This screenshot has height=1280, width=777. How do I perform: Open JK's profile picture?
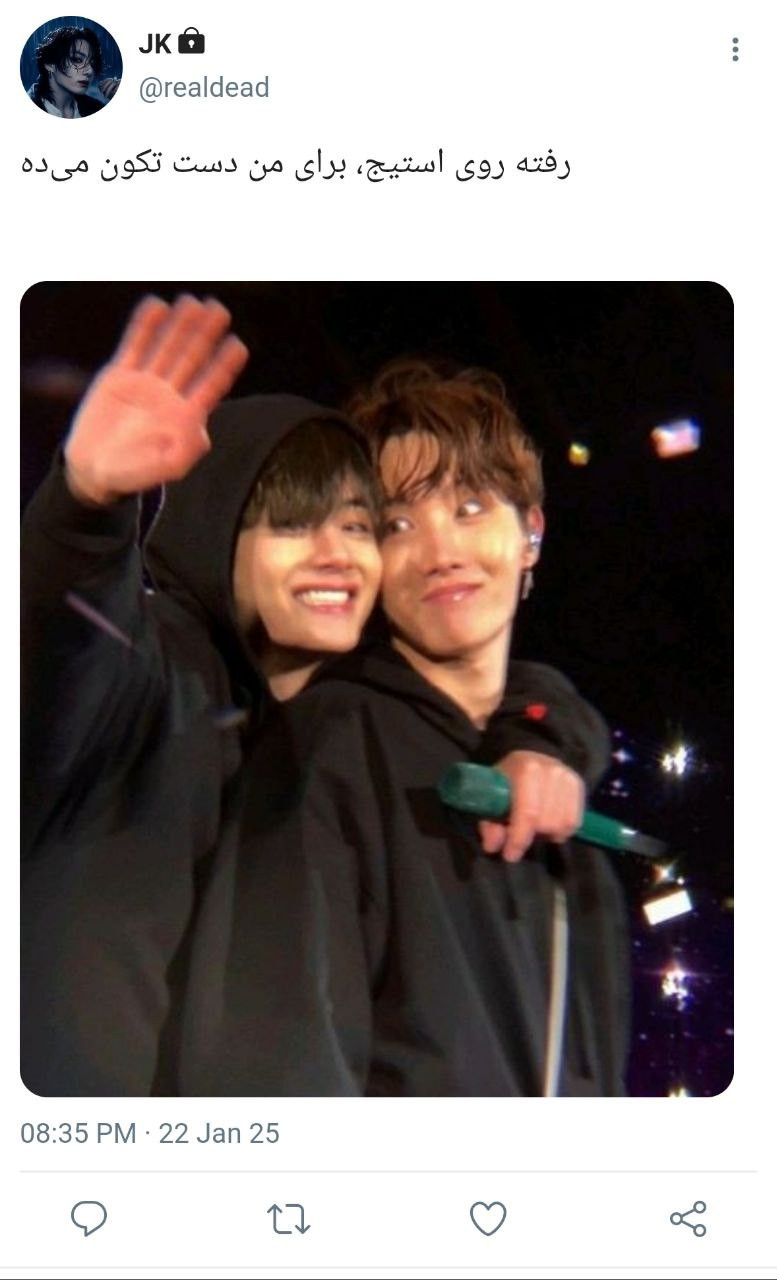pos(71,67)
